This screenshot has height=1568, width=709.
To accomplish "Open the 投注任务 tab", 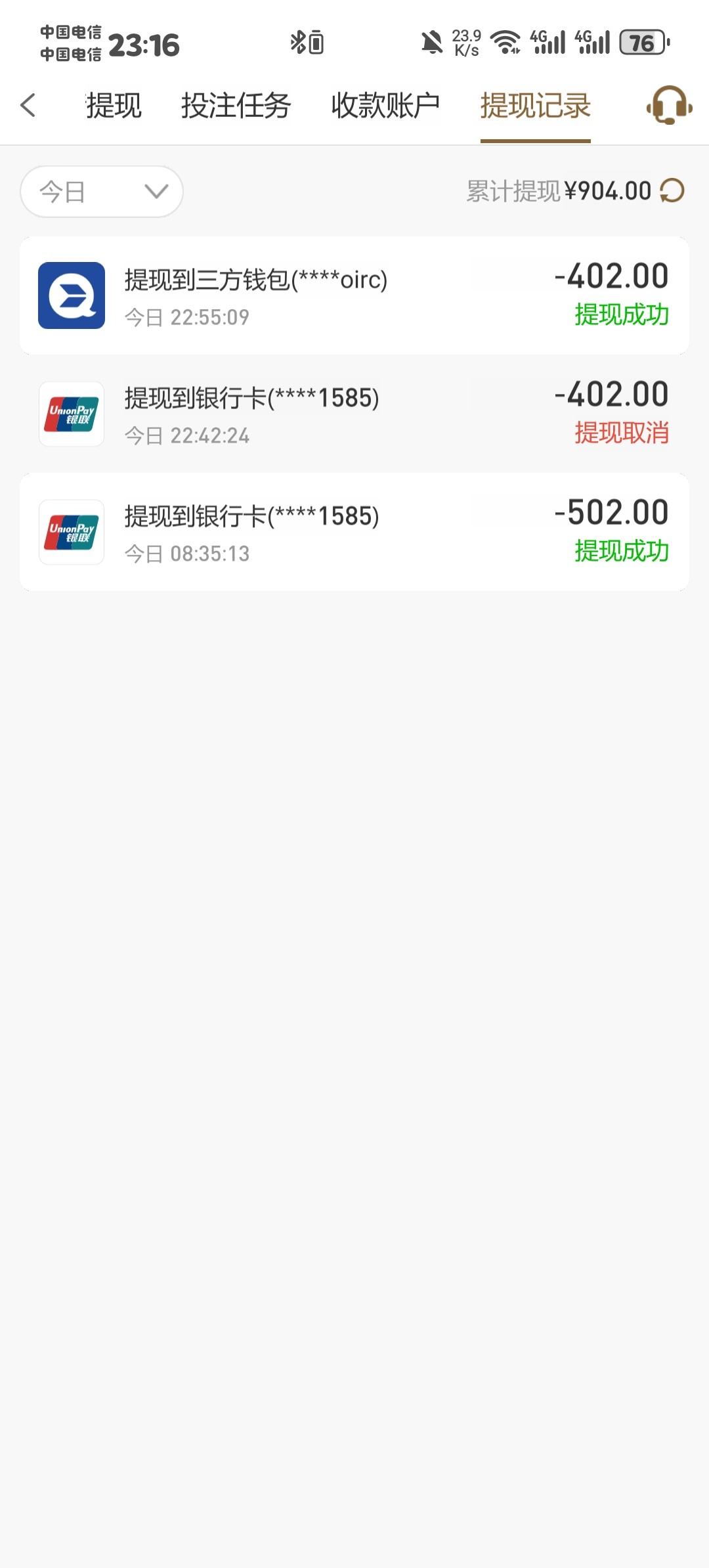I will click(x=236, y=106).
